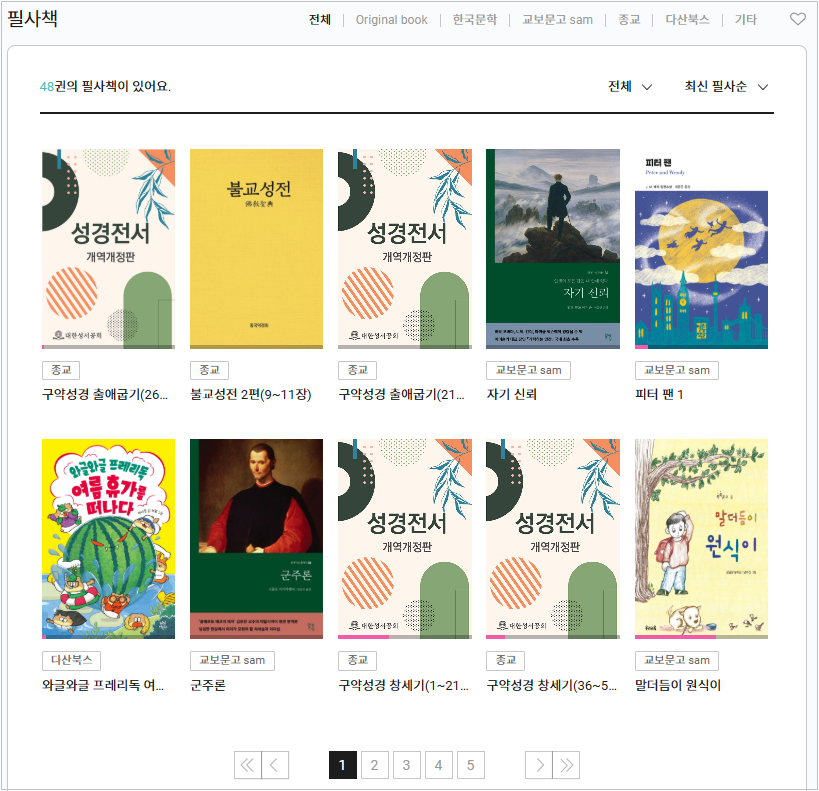Open the 최신 필사순 sort dropdown

click(x=726, y=87)
